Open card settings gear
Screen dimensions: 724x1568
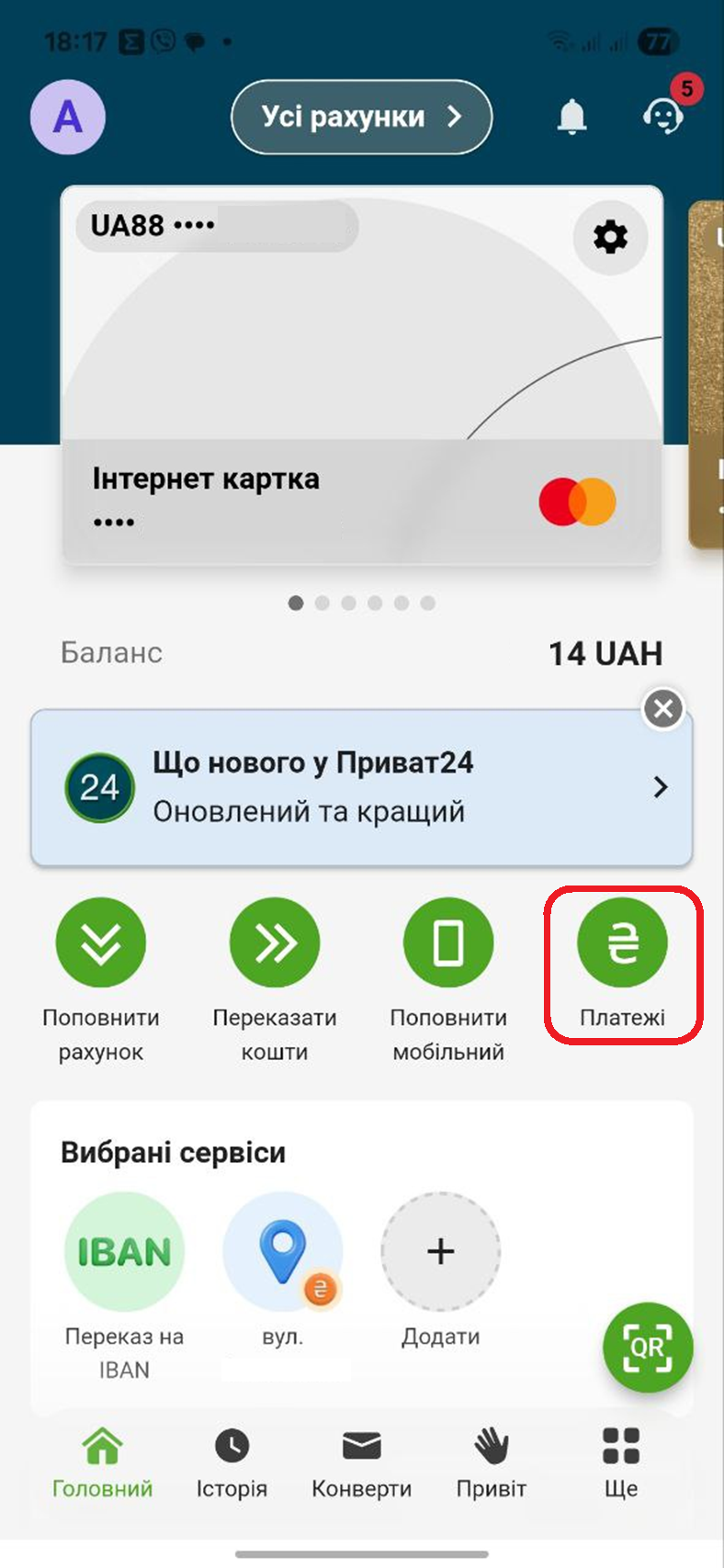[x=610, y=238]
